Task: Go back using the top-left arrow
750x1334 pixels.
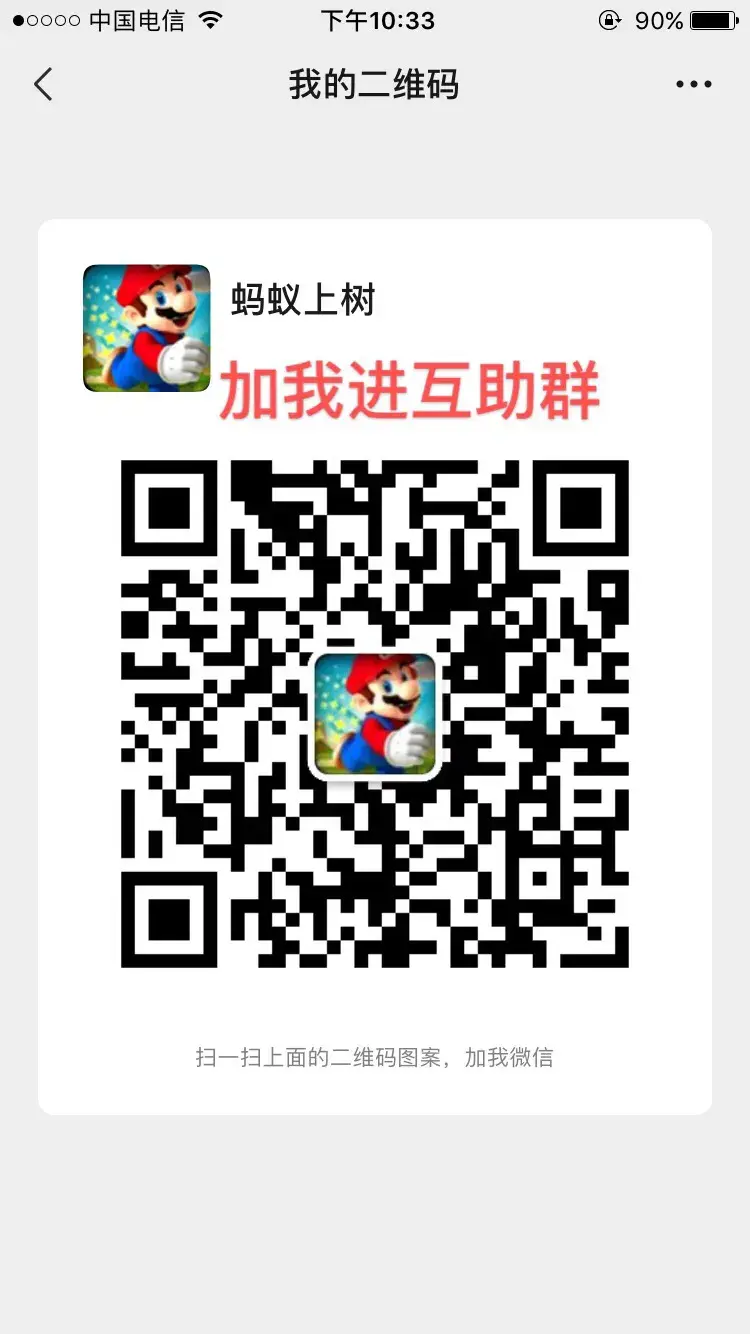Action: point(43,84)
